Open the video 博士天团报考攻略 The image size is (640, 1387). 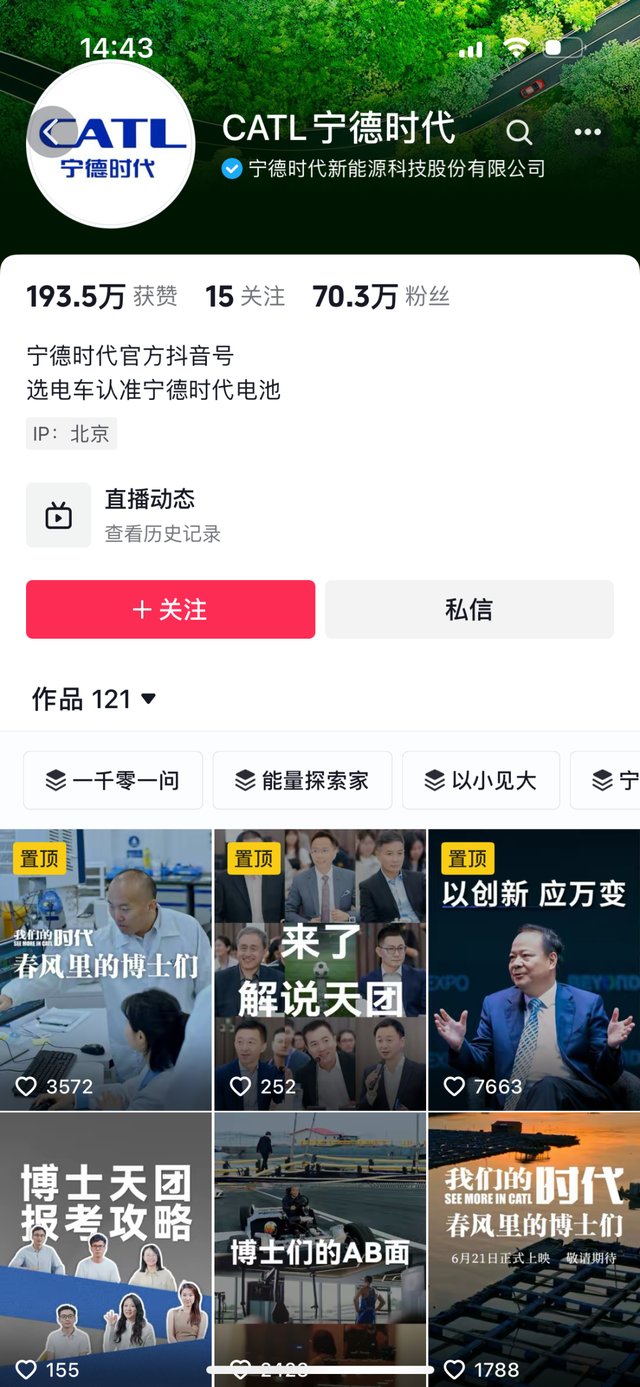(106, 1245)
